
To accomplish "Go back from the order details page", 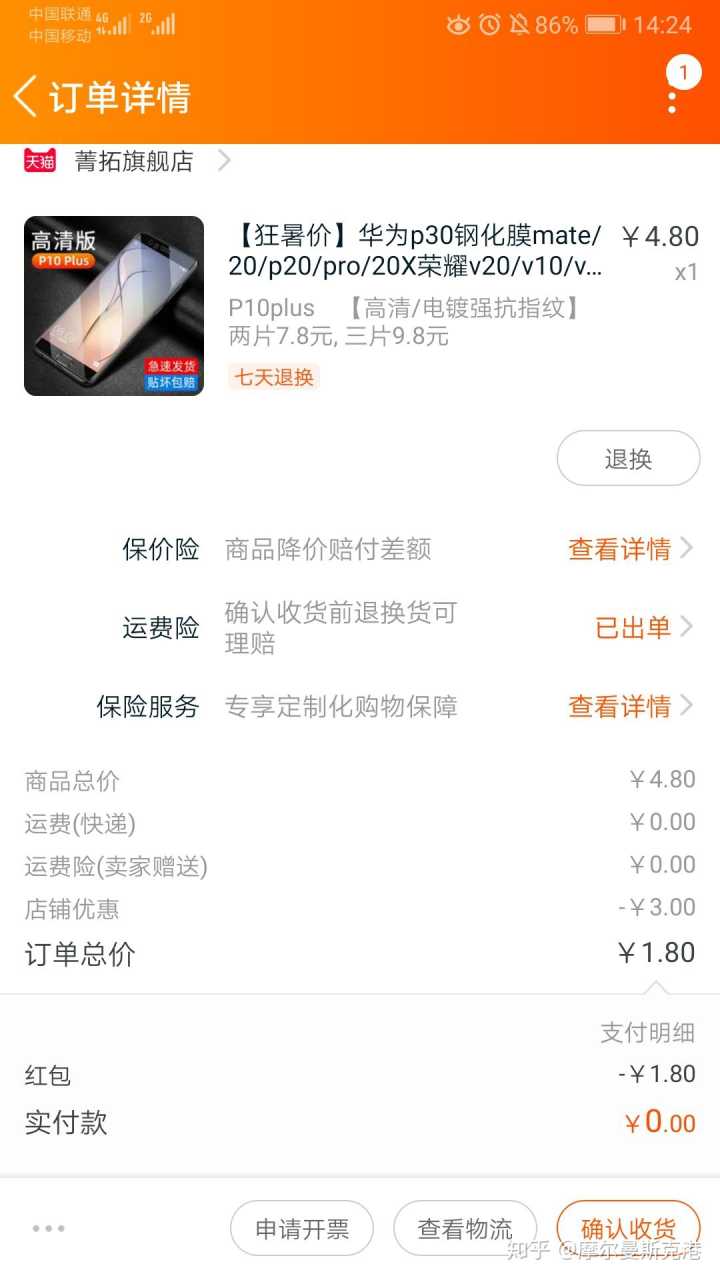I will tap(26, 97).
